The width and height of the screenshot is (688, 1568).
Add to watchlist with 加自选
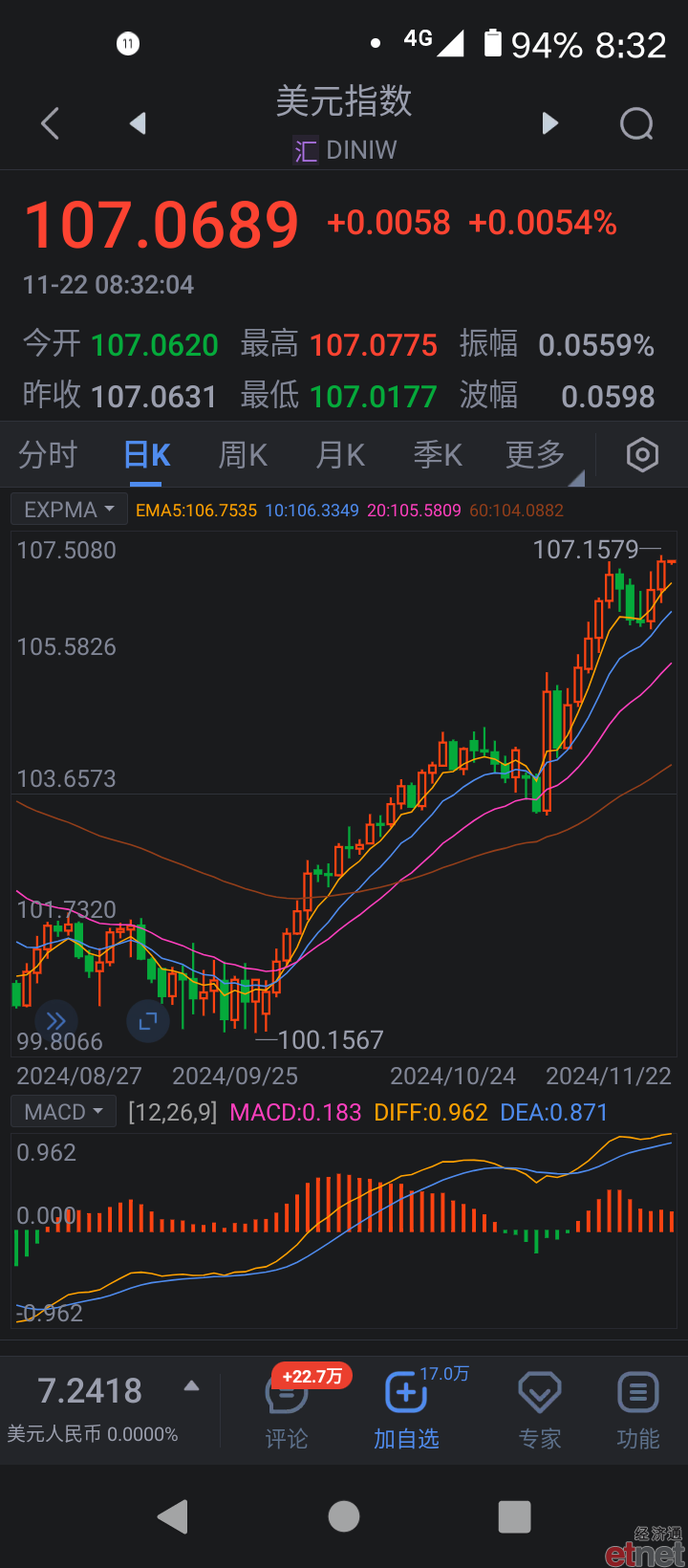[x=406, y=1409]
